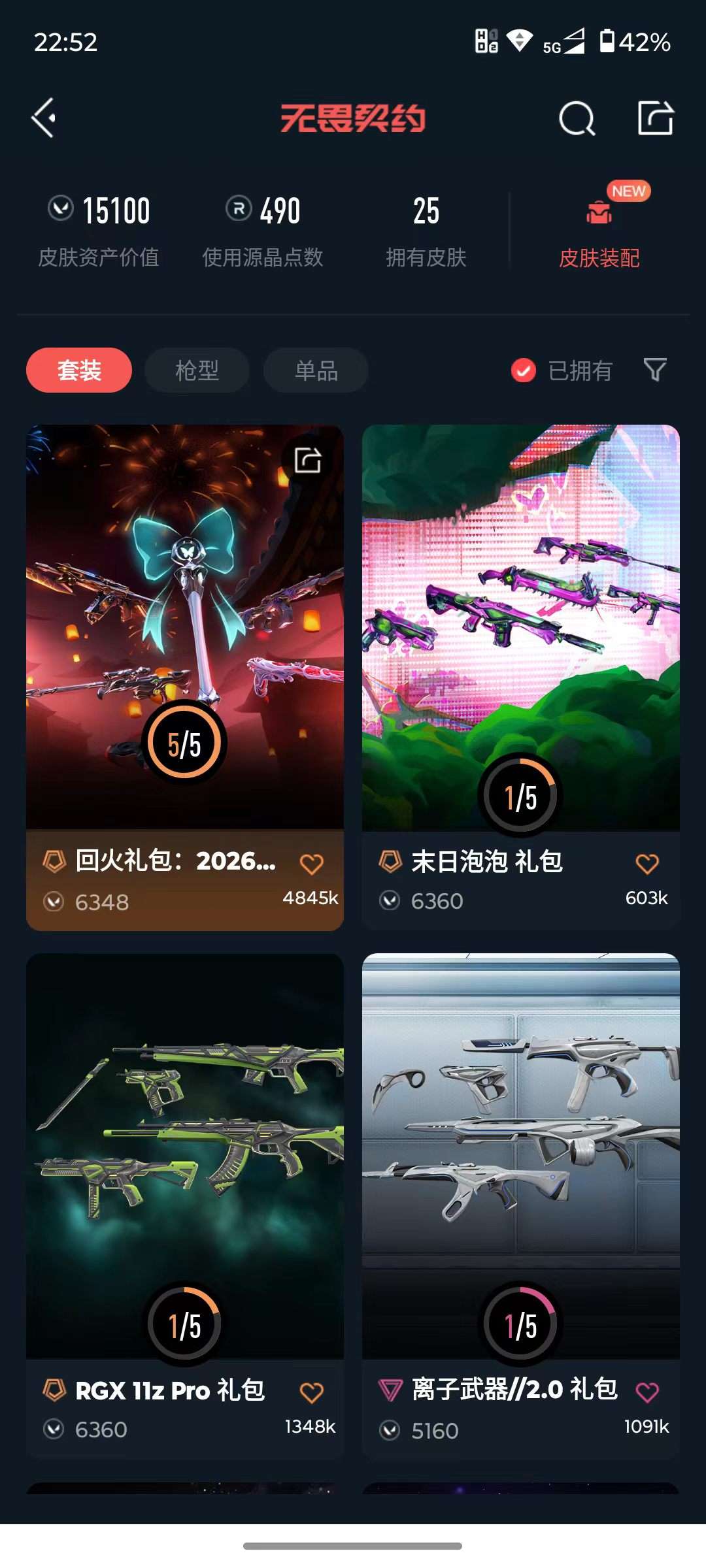Switch to the 枪型 tab
Viewport: 706px width, 1568px height.
point(196,370)
